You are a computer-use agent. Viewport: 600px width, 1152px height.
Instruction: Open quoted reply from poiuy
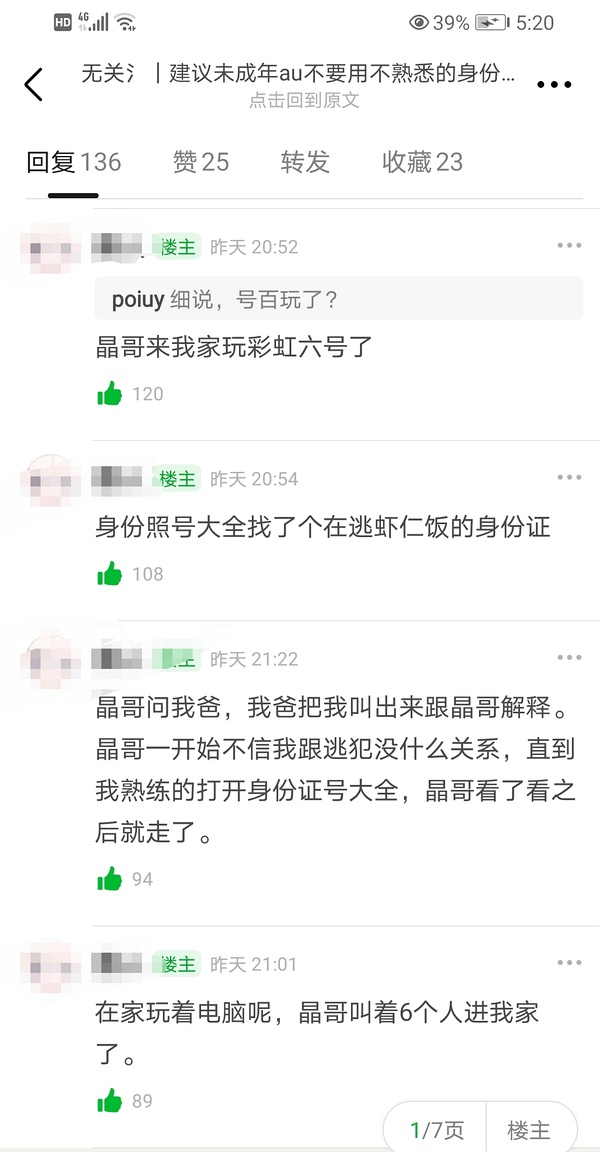click(x=338, y=299)
